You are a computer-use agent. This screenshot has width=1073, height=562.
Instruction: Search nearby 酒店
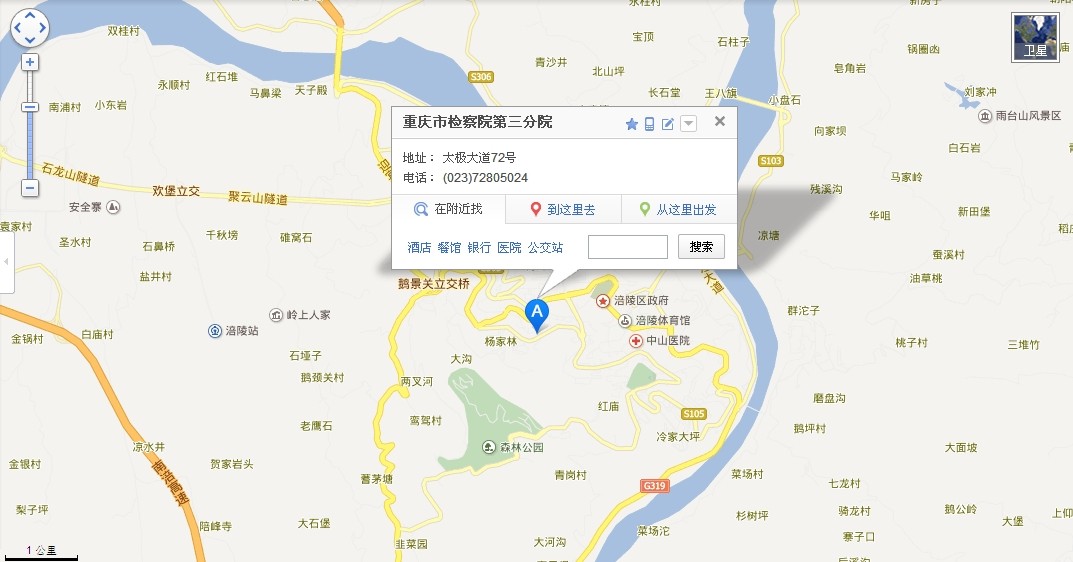click(x=419, y=247)
